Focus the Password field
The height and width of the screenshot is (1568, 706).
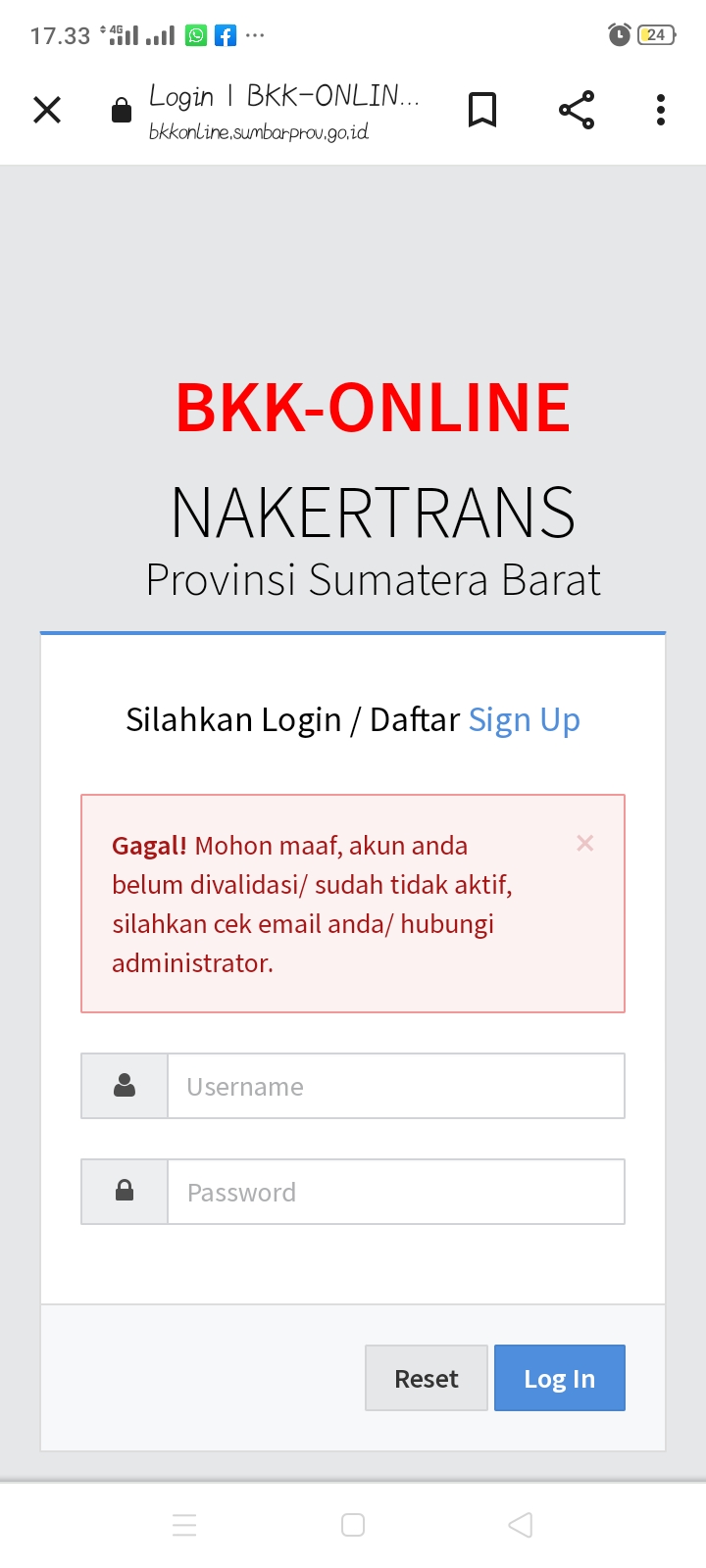point(395,1192)
